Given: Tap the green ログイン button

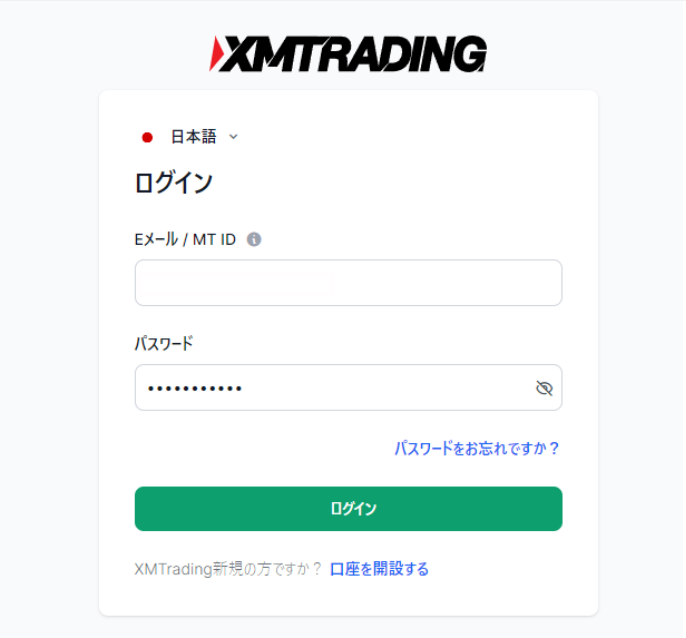Looking at the screenshot, I should (348, 509).
